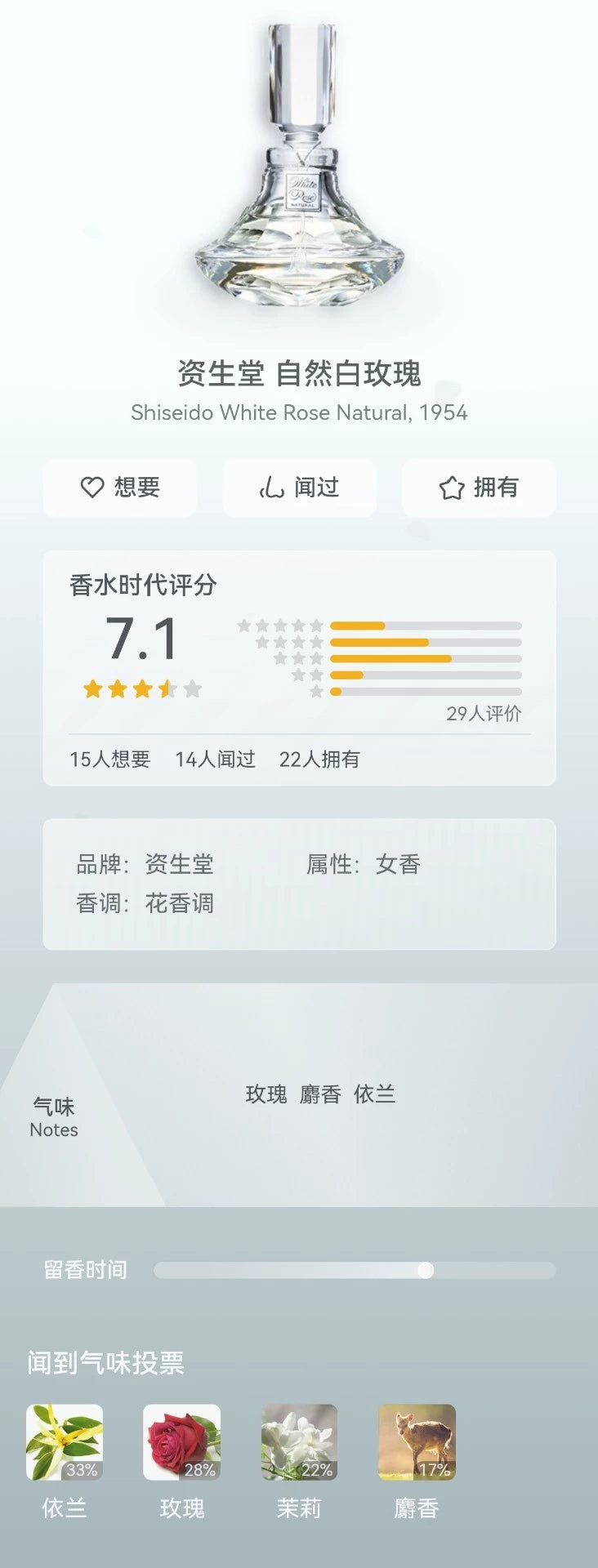598x1568 pixels.
Task: Mark perfume as 想要 (want)
Action: (120, 488)
